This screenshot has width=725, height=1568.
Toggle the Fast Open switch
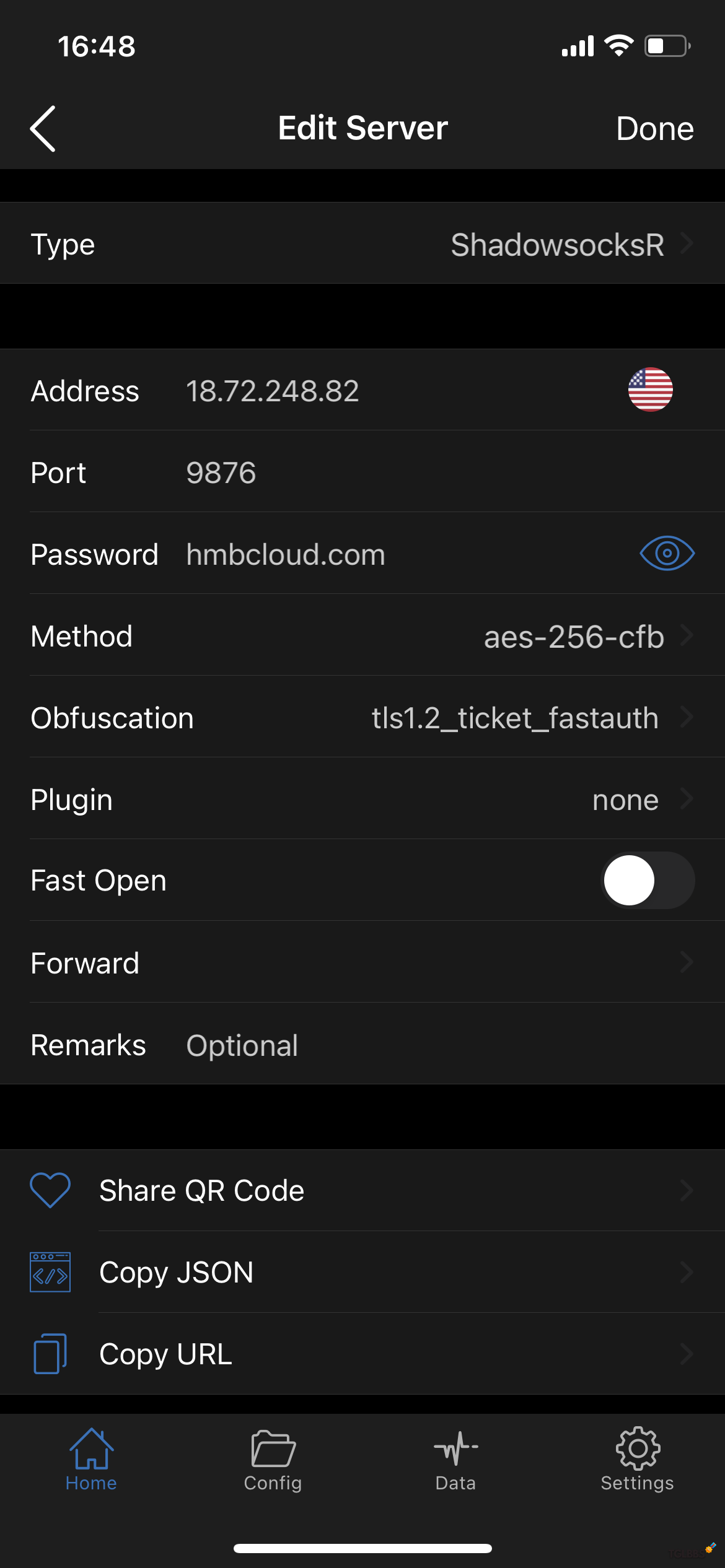click(647, 880)
